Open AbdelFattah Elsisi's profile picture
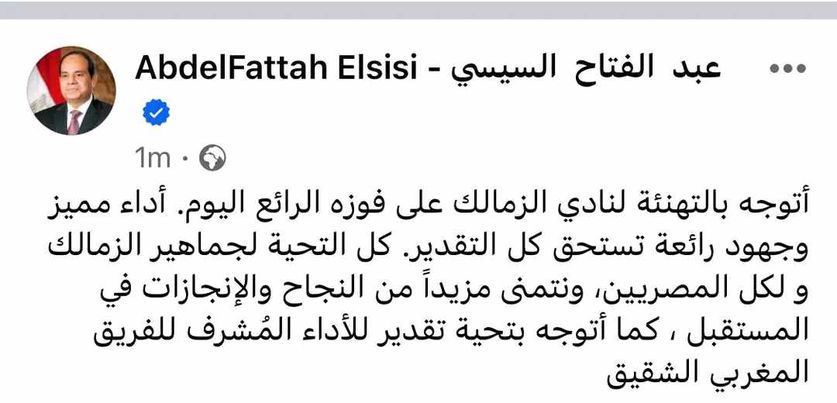837x403 pixels. pyautogui.click(x=74, y=92)
